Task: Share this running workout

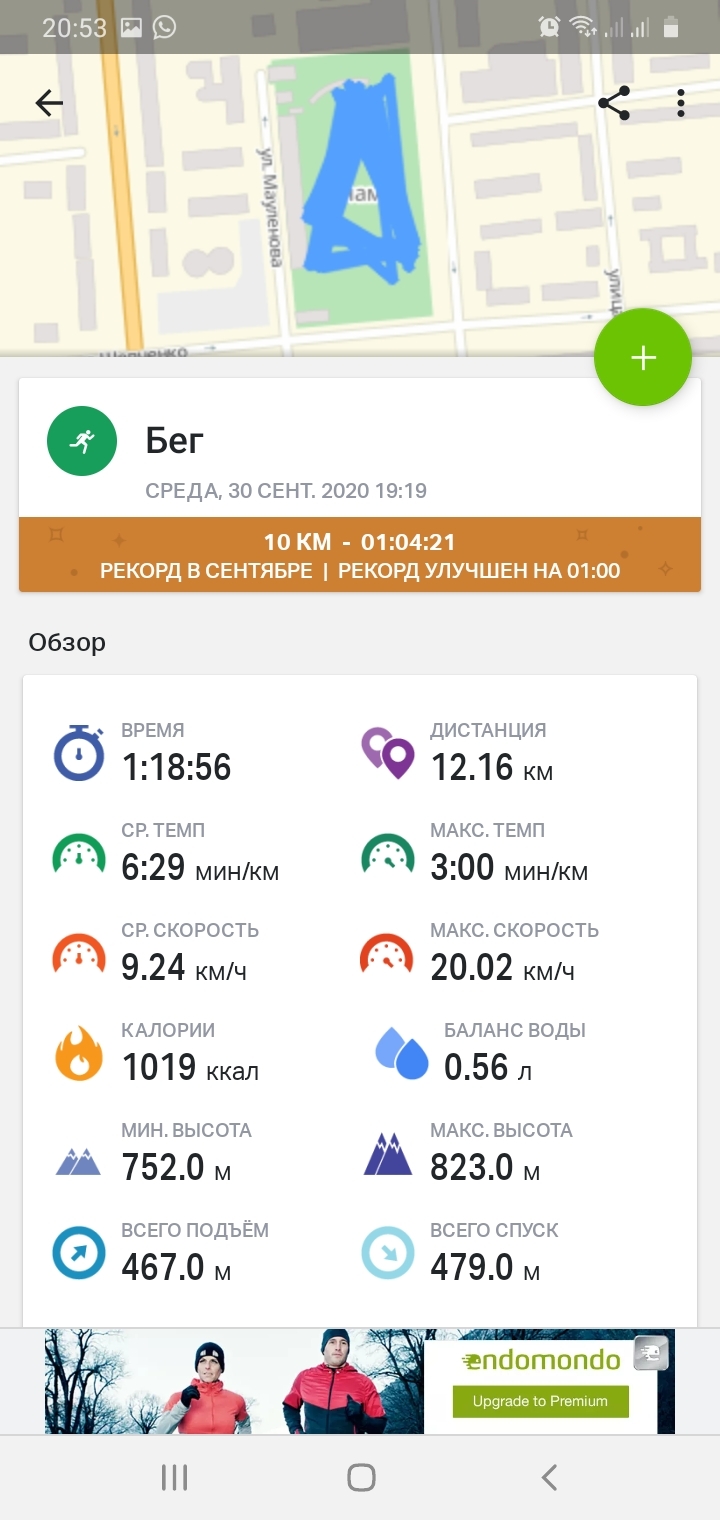Action: pos(613,103)
